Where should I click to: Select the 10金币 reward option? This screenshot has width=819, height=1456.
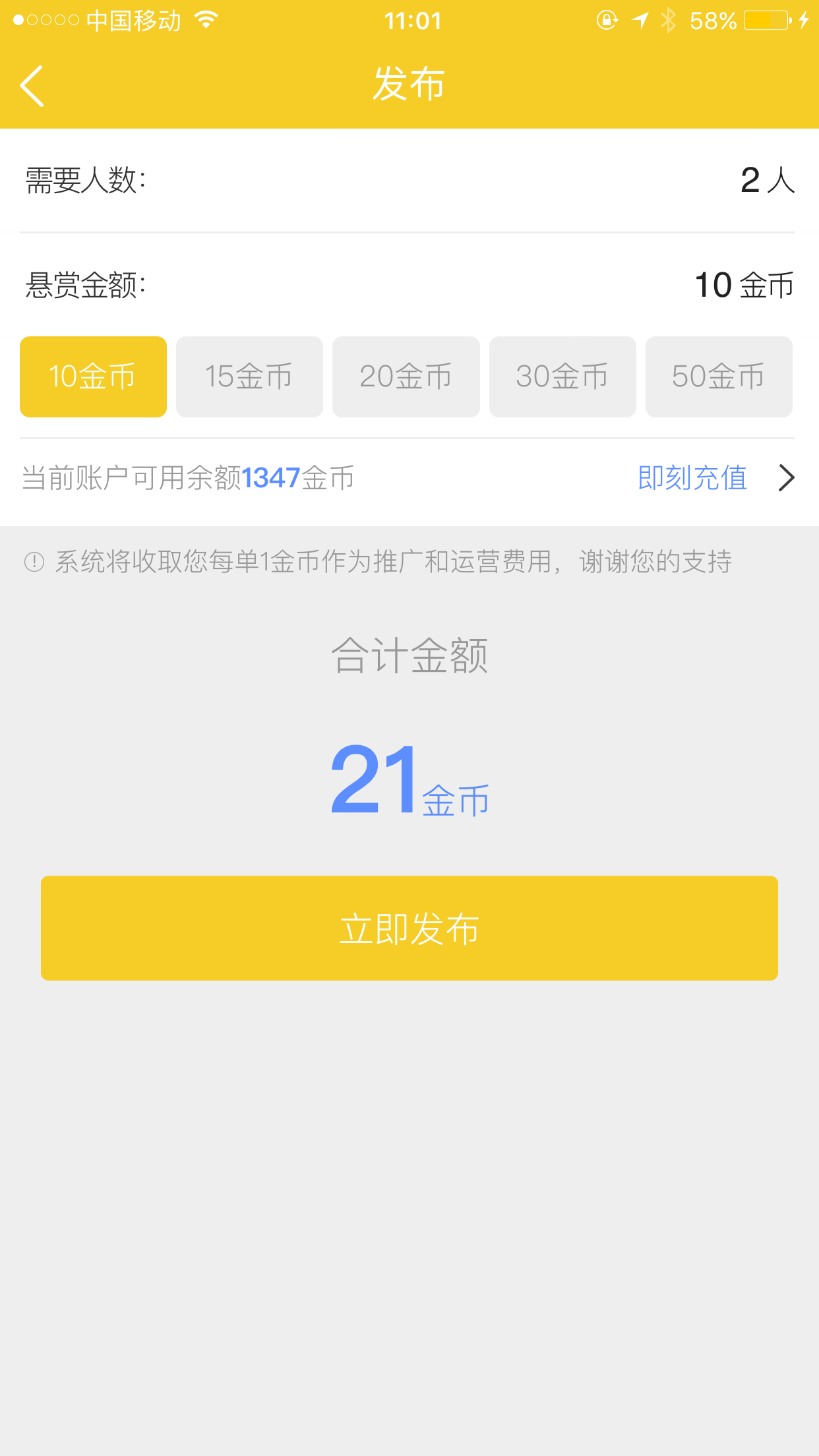[x=93, y=377]
